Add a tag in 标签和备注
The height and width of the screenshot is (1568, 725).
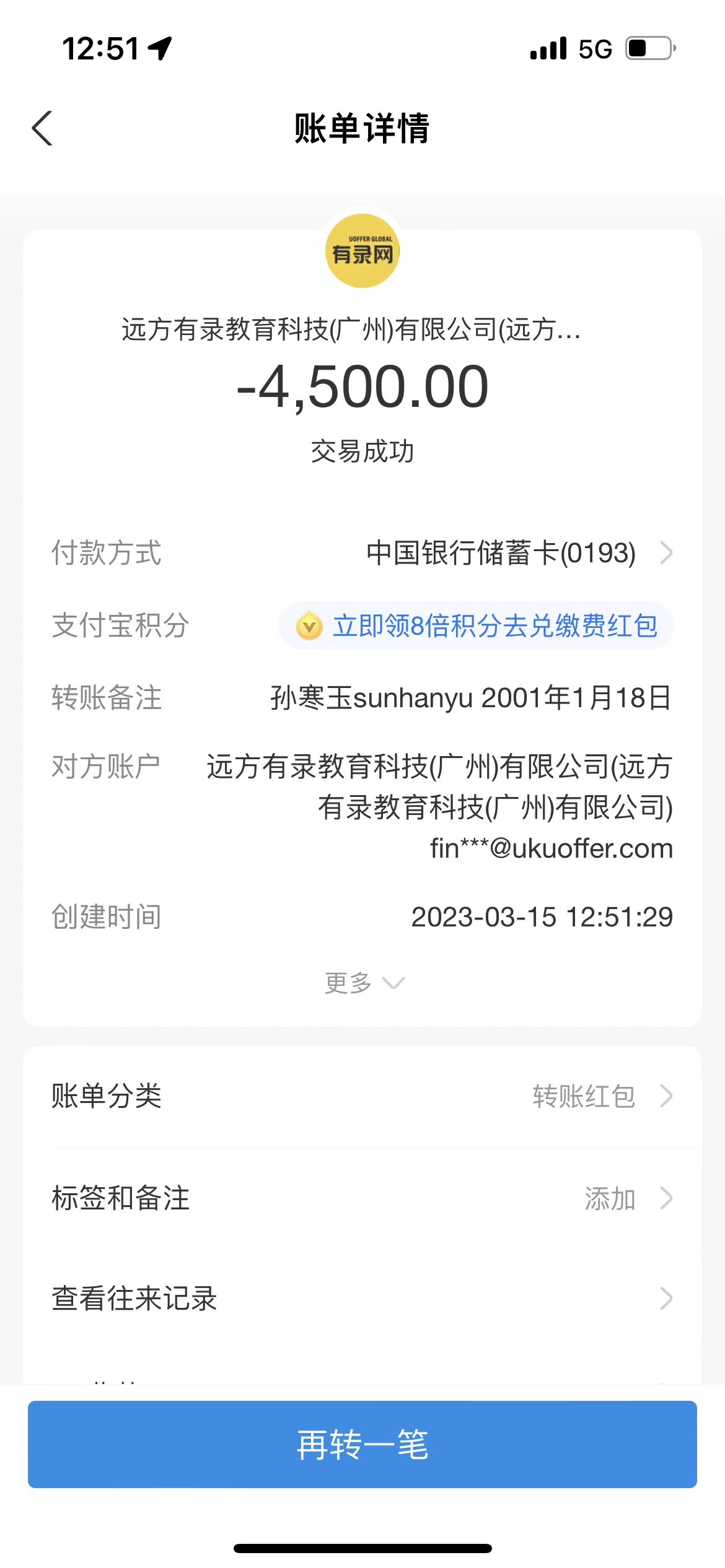tap(362, 1198)
